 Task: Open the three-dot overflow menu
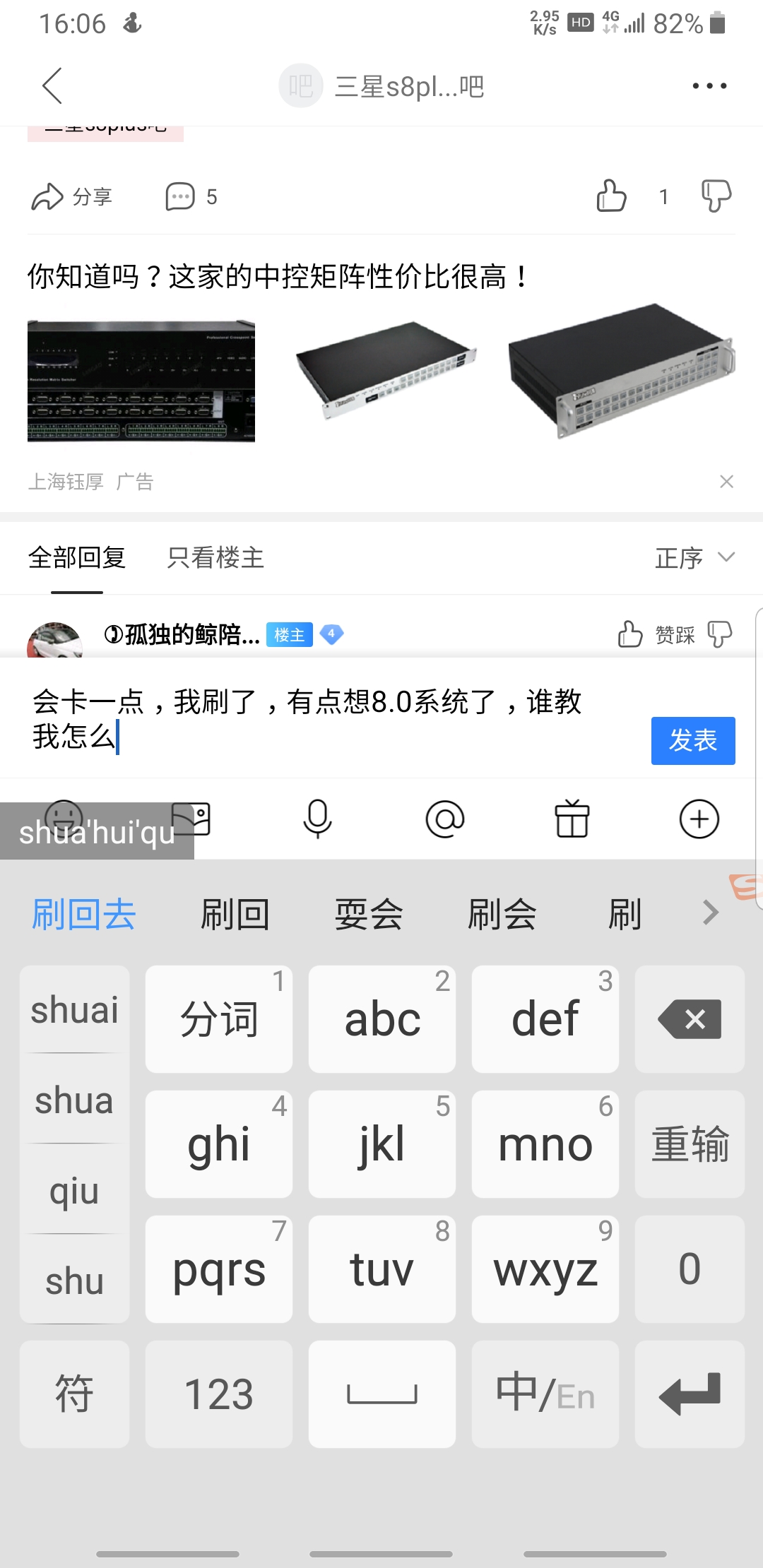coord(709,86)
